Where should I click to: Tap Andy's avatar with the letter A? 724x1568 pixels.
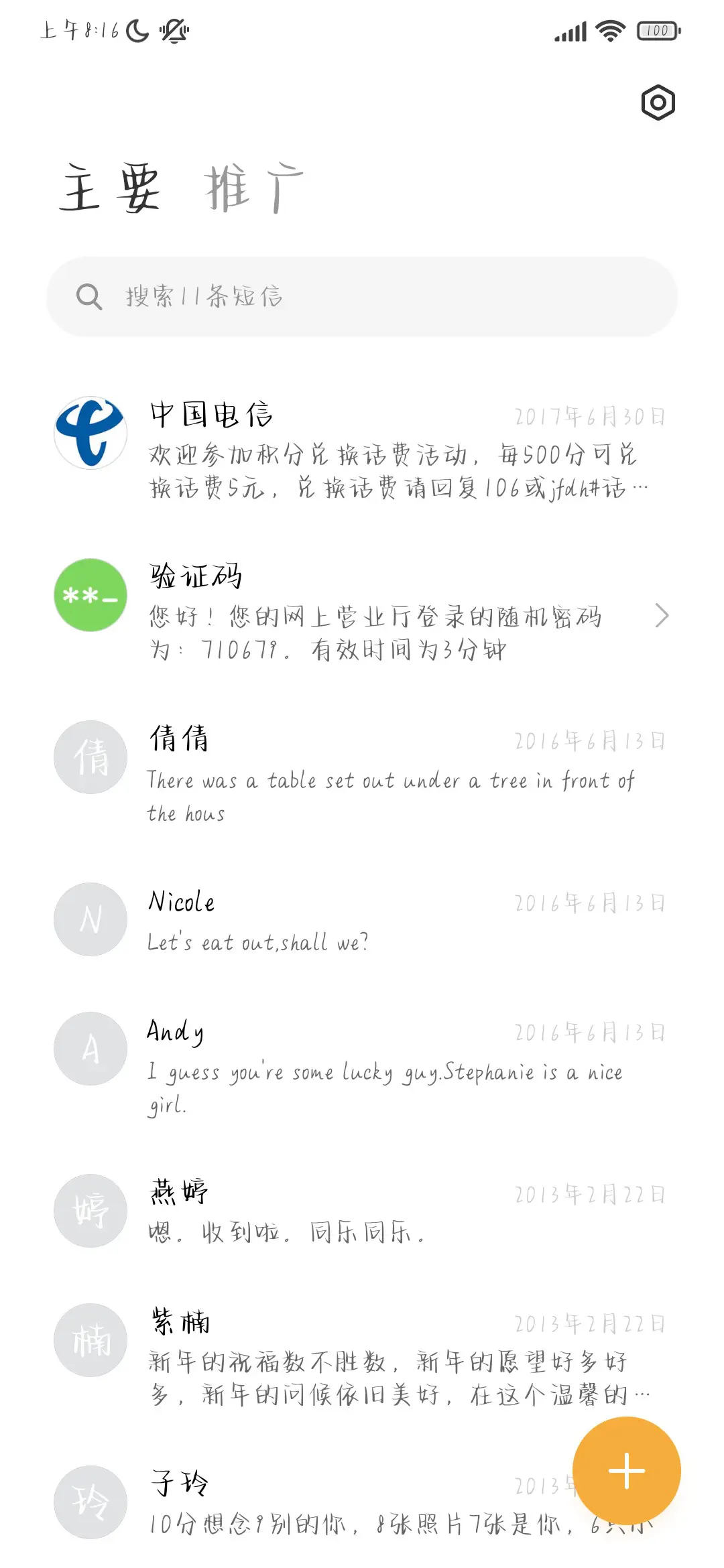[90, 1049]
